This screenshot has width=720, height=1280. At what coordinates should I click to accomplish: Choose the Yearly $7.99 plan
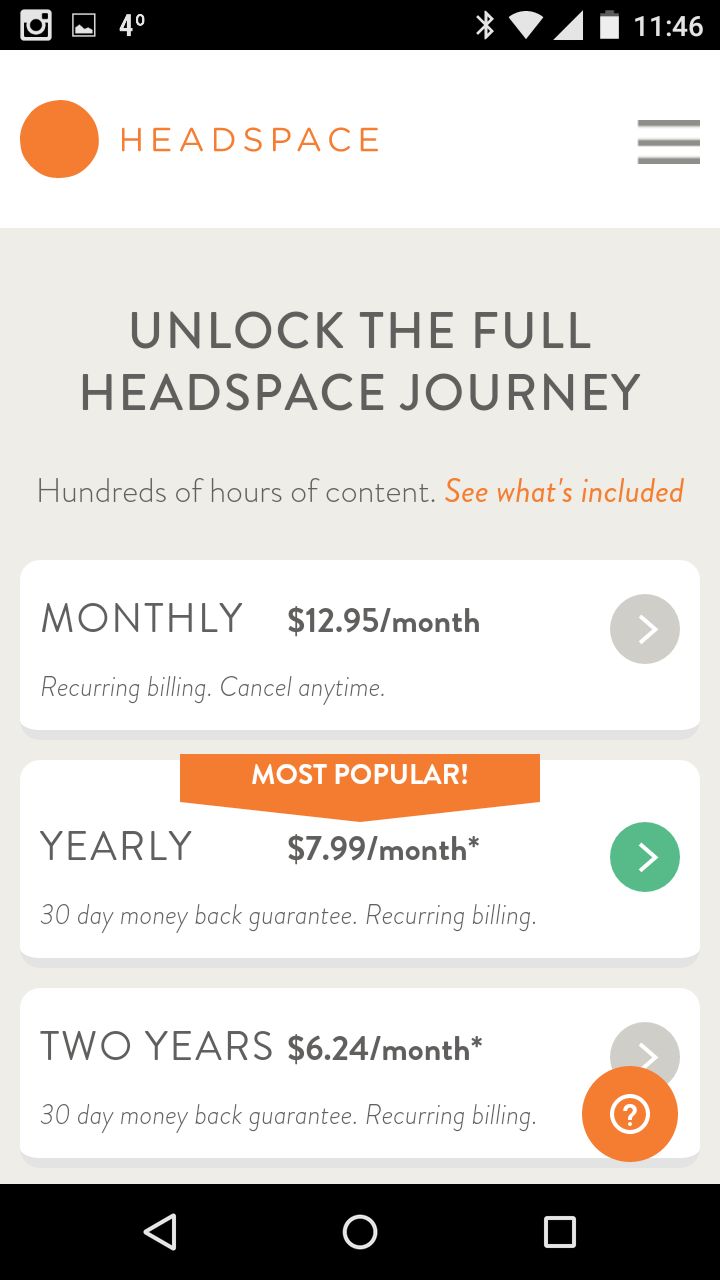point(360,859)
